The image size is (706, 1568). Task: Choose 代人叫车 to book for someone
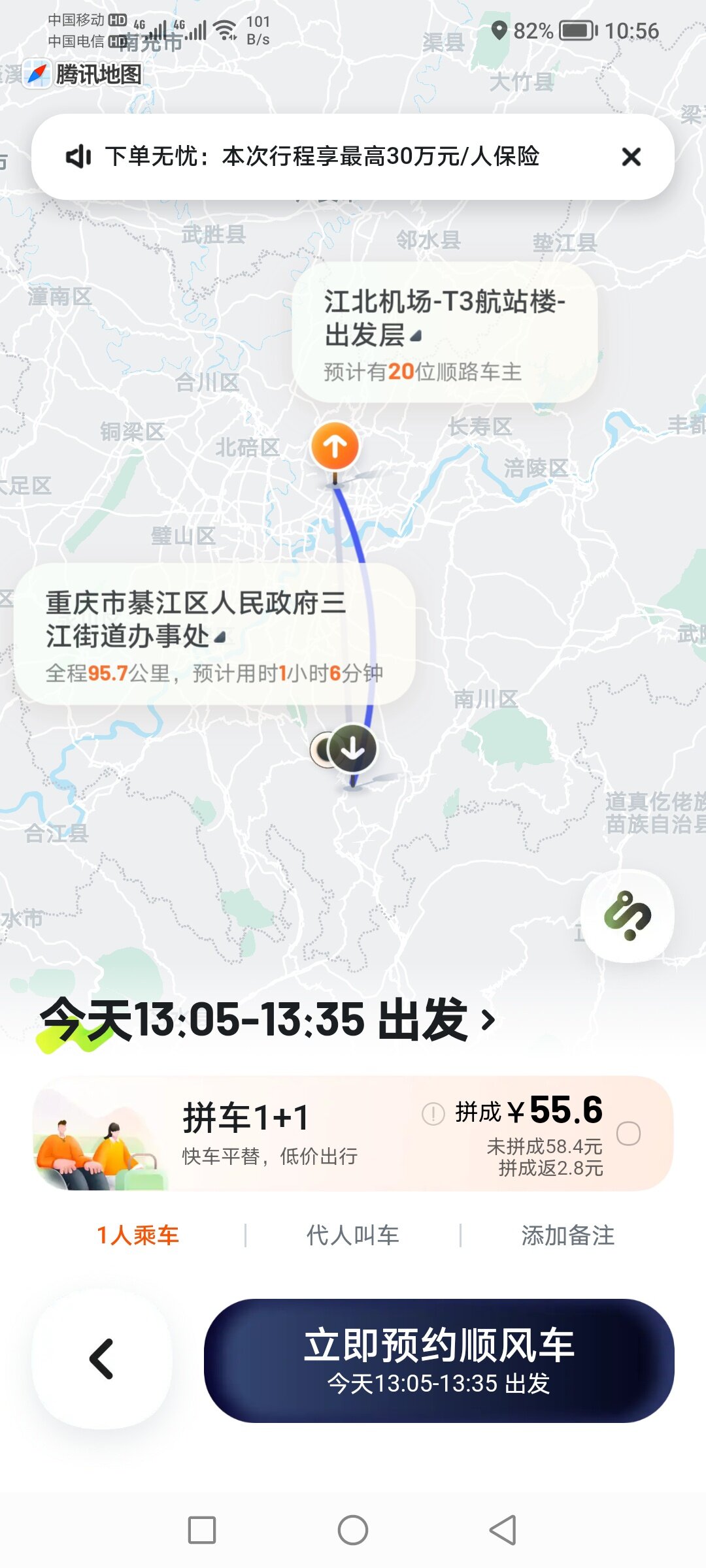(x=353, y=1235)
